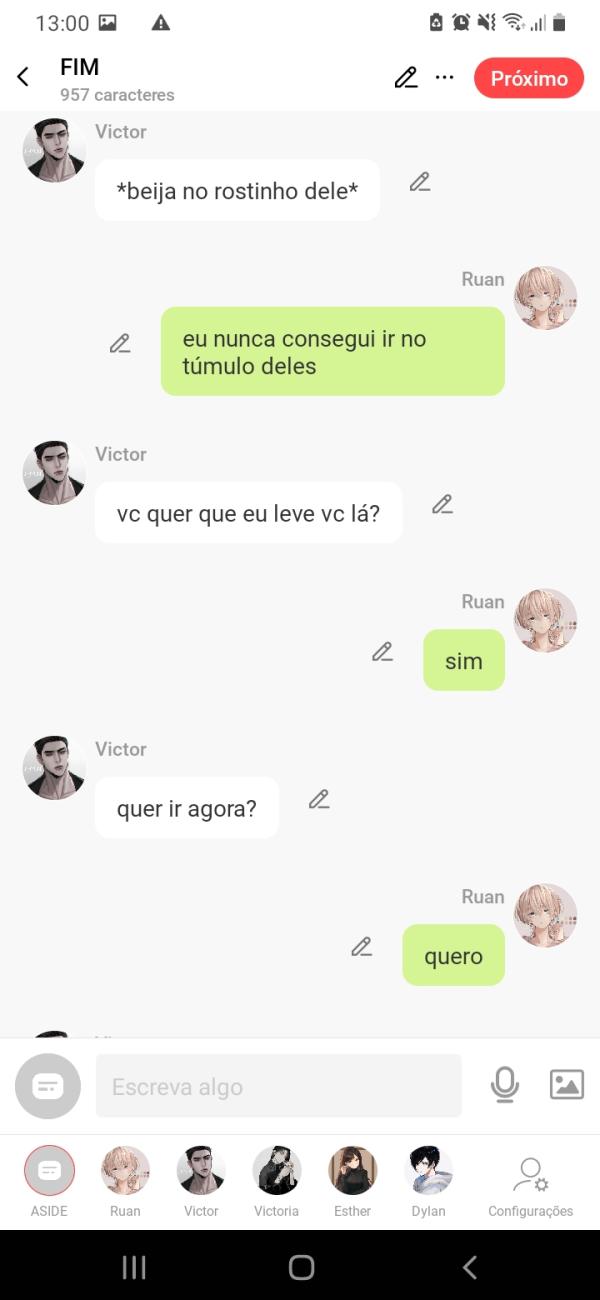The image size is (600, 1300).
Task: Edit the "sim" message
Action: pos(382,652)
